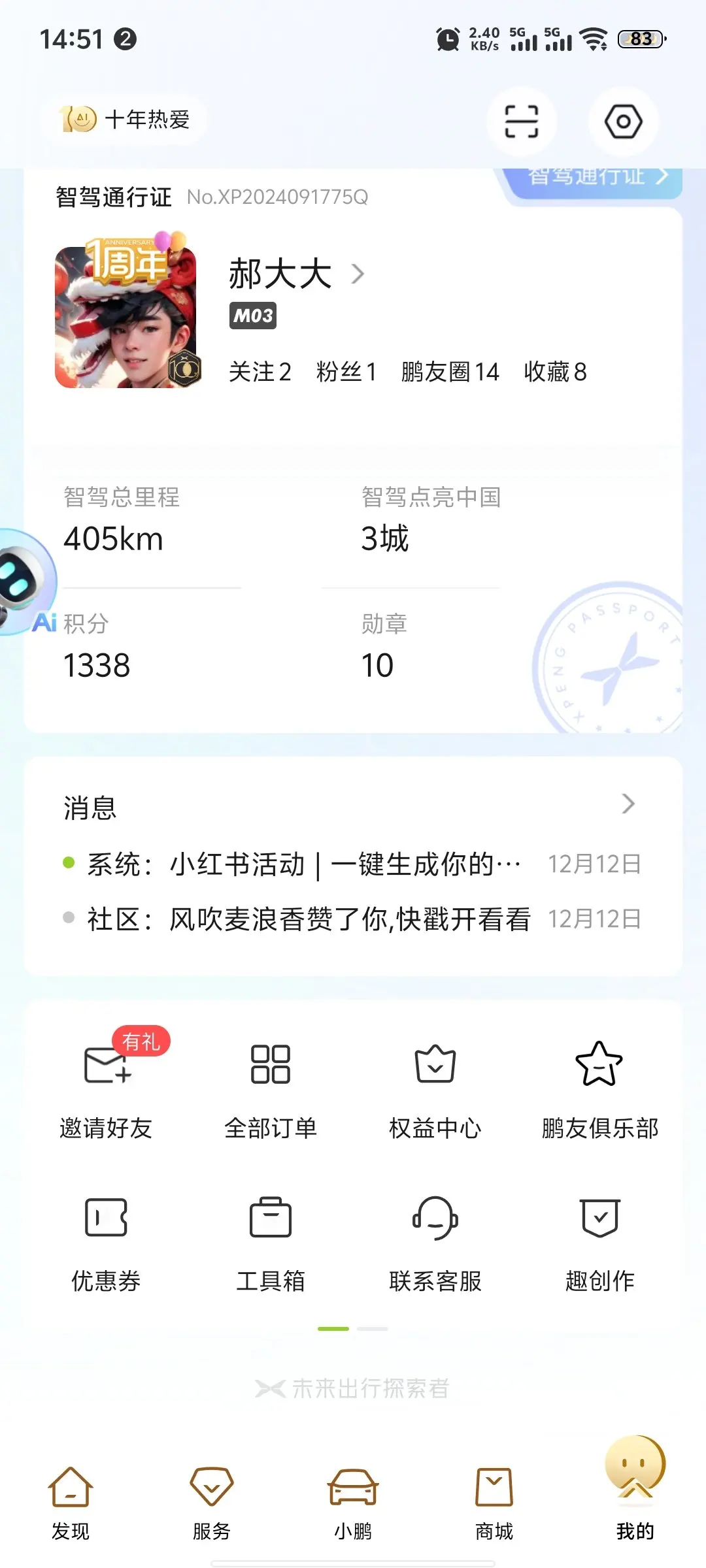Open the 智驾通行证 banner link
Screen dimensions: 706x1568
pos(596,176)
